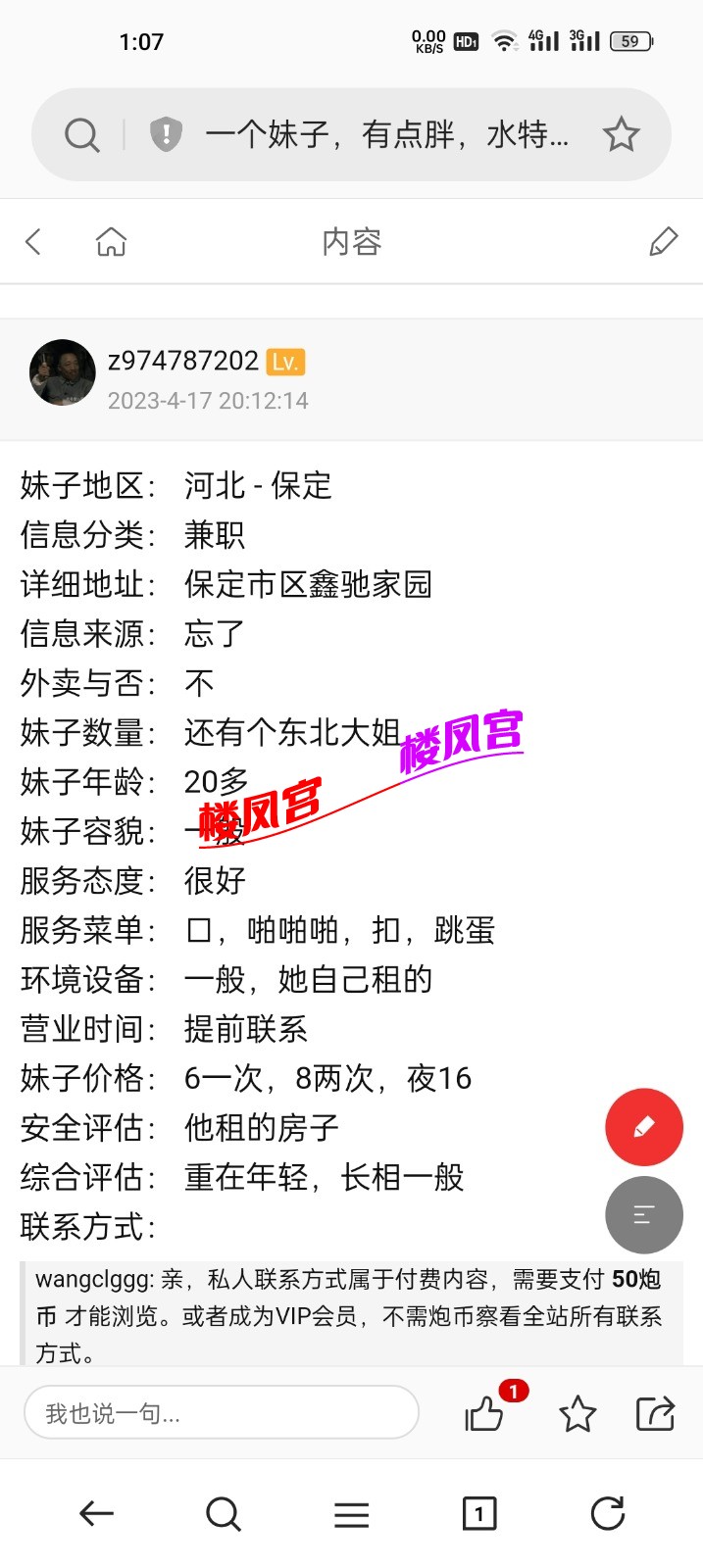
Task: Tap the search magnifier in the address bar
Action: tap(82, 134)
